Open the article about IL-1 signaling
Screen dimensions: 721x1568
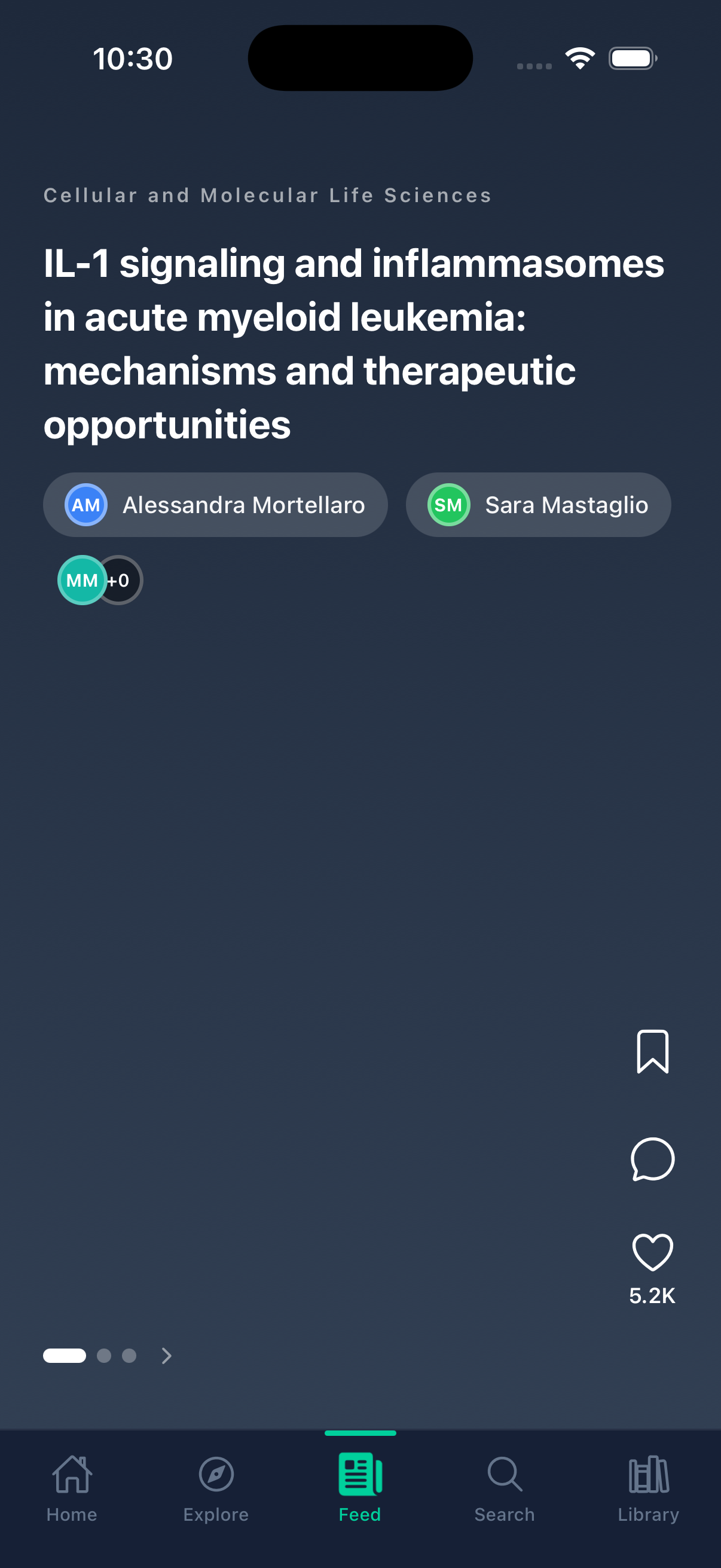pyautogui.click(x=353, y=344)
